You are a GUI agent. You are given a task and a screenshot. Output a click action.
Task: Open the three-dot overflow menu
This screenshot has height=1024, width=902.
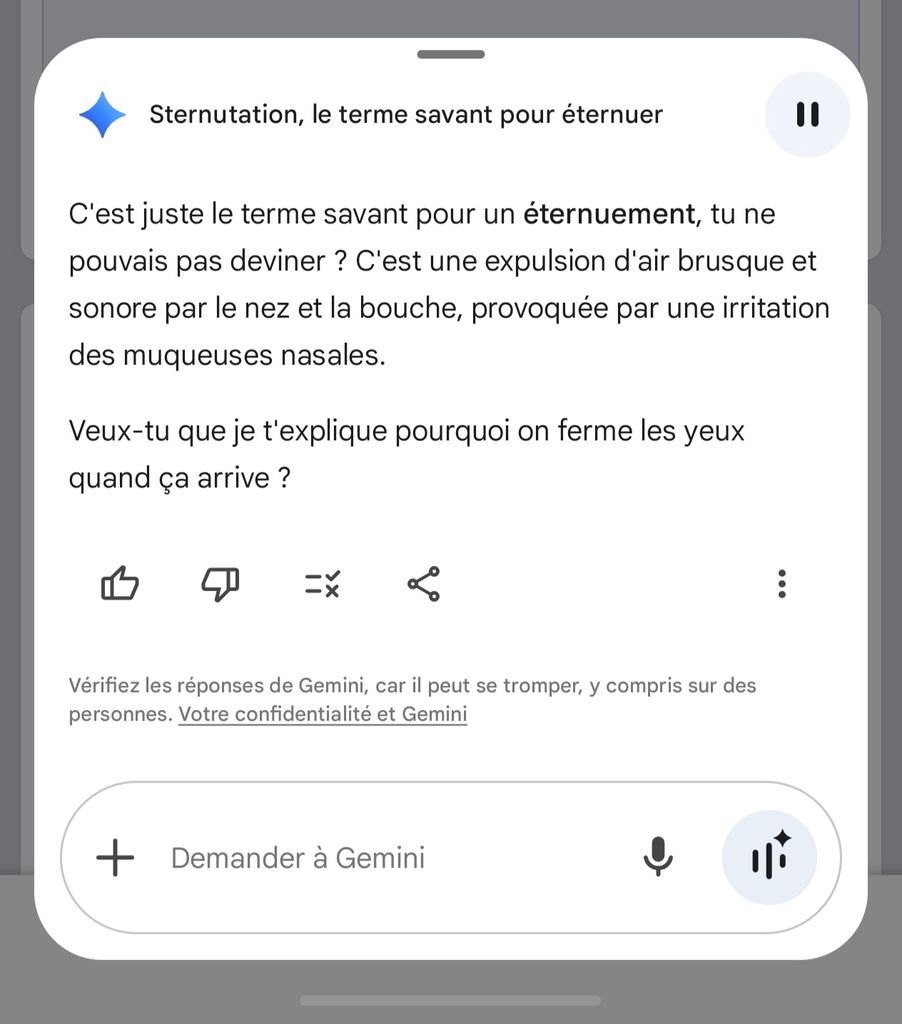tap(781, 583)
